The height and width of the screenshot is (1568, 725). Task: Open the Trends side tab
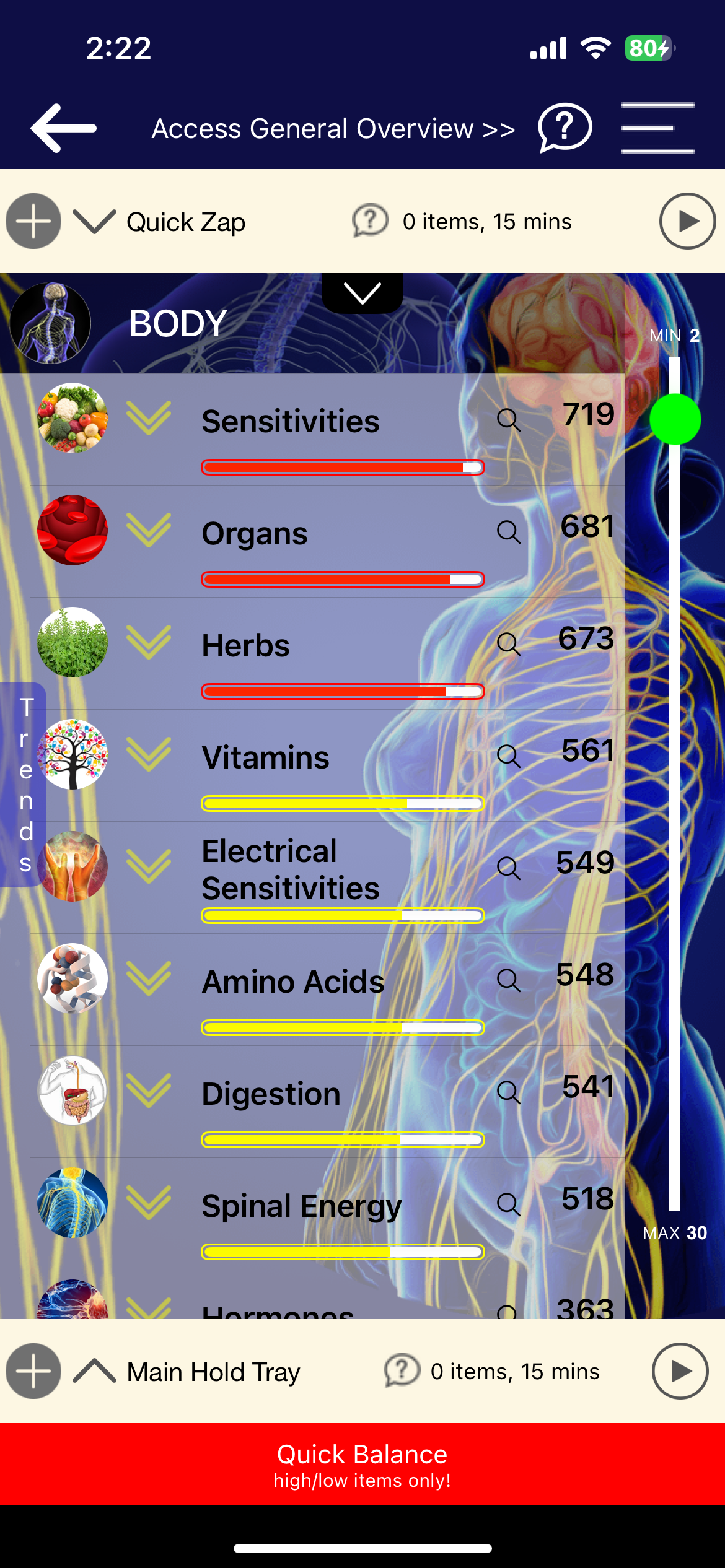tap(25, 784)
